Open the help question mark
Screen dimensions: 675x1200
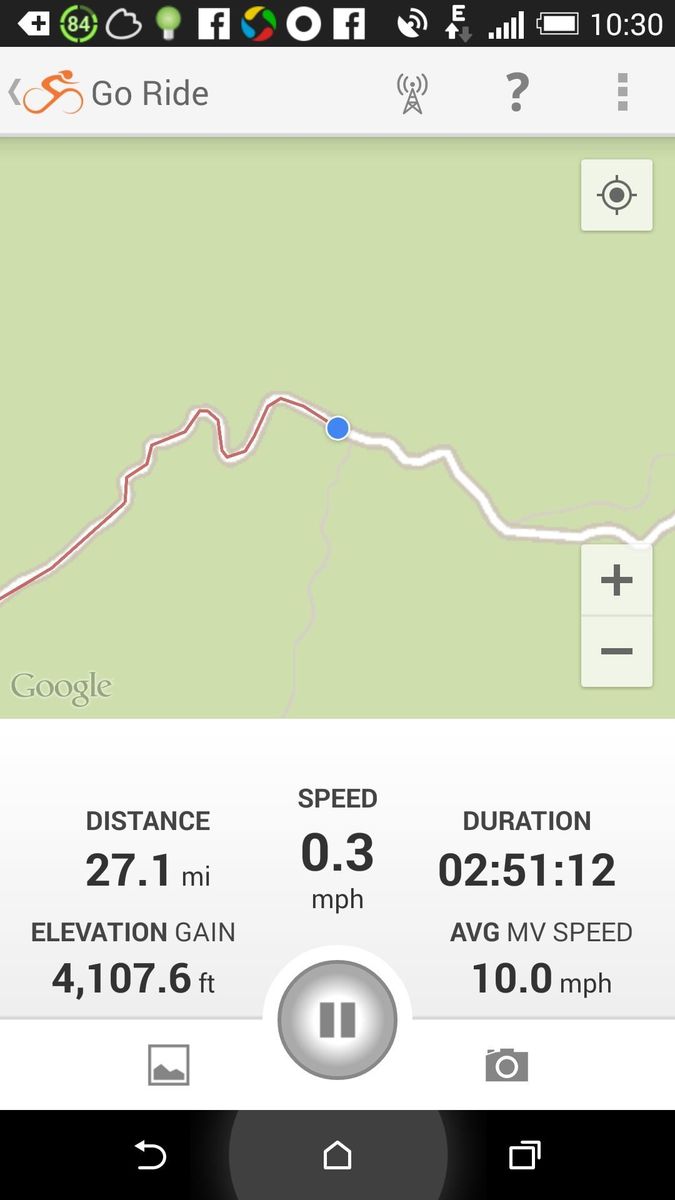click(x=516, y=93)
